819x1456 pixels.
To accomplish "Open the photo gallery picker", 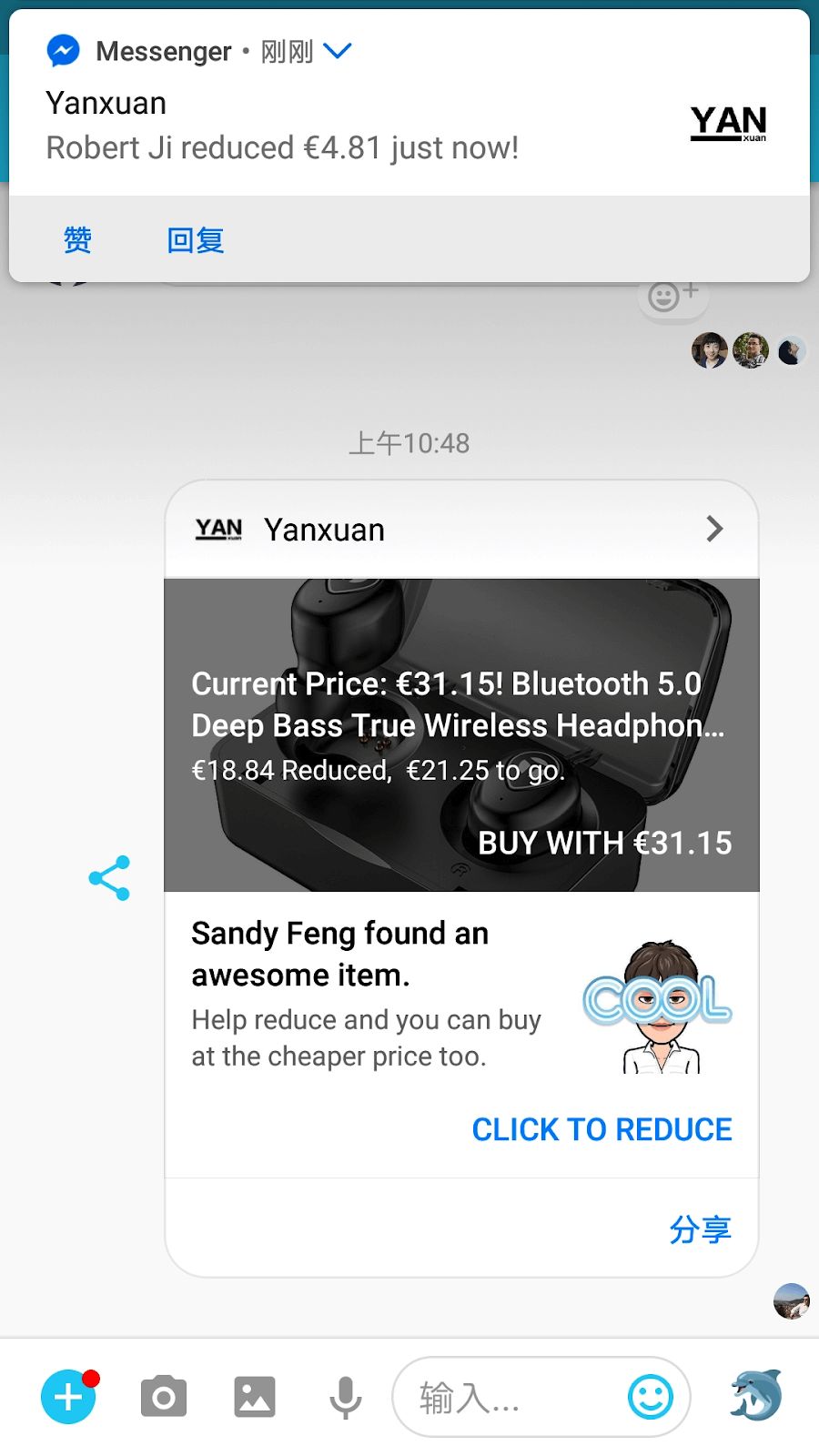I will (255, 1397).
